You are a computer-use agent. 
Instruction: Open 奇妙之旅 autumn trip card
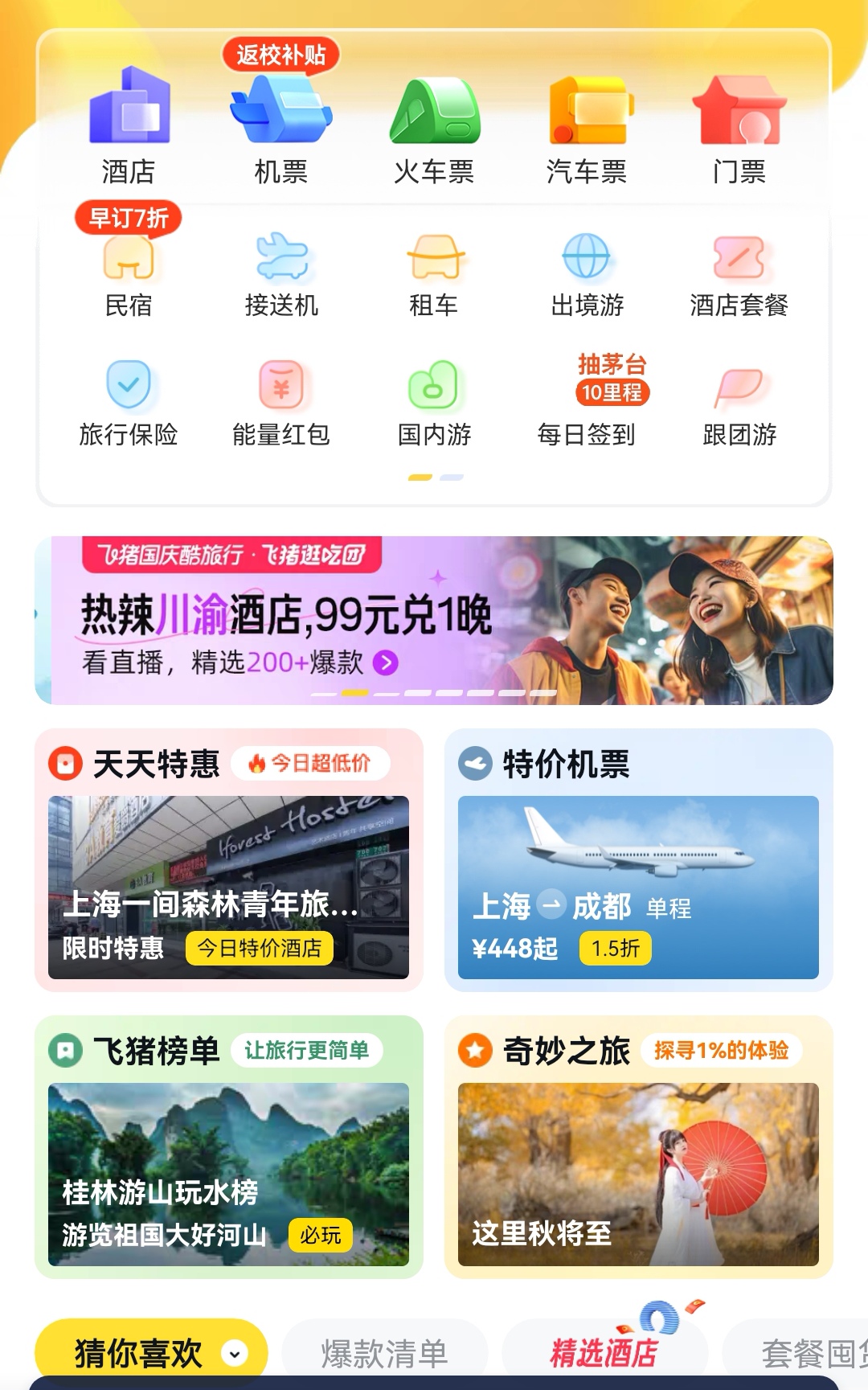(x=638, y=1174)
